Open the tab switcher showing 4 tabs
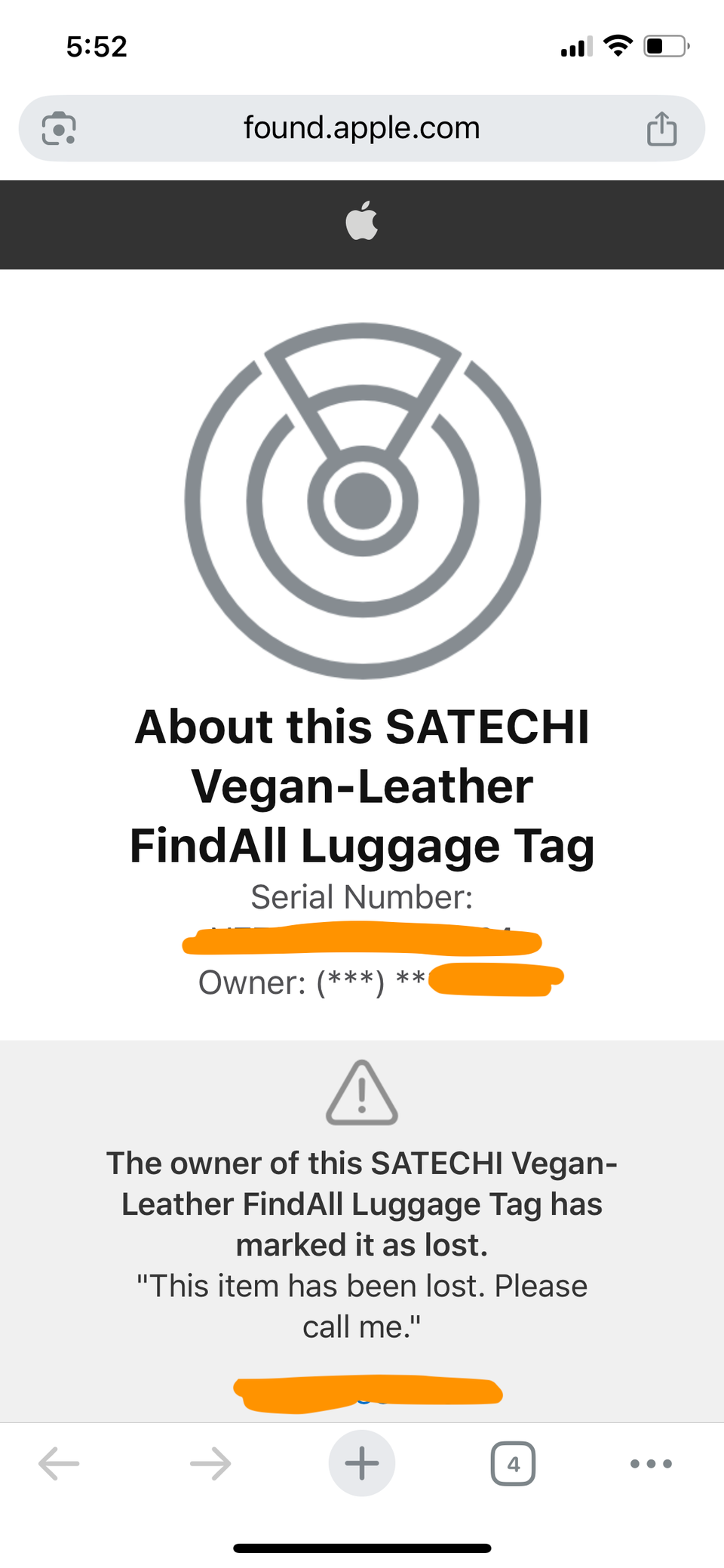724x1568 pixels. 514,1464
